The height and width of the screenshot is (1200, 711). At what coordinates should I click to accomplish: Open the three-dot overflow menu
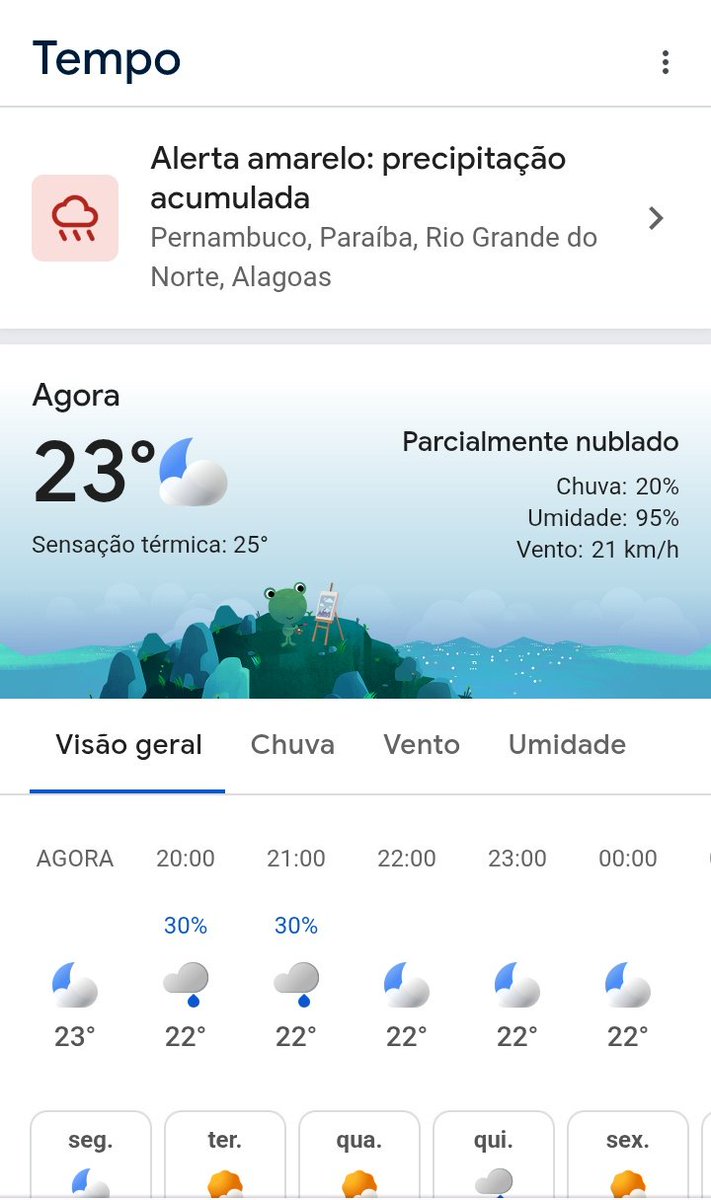665,62
